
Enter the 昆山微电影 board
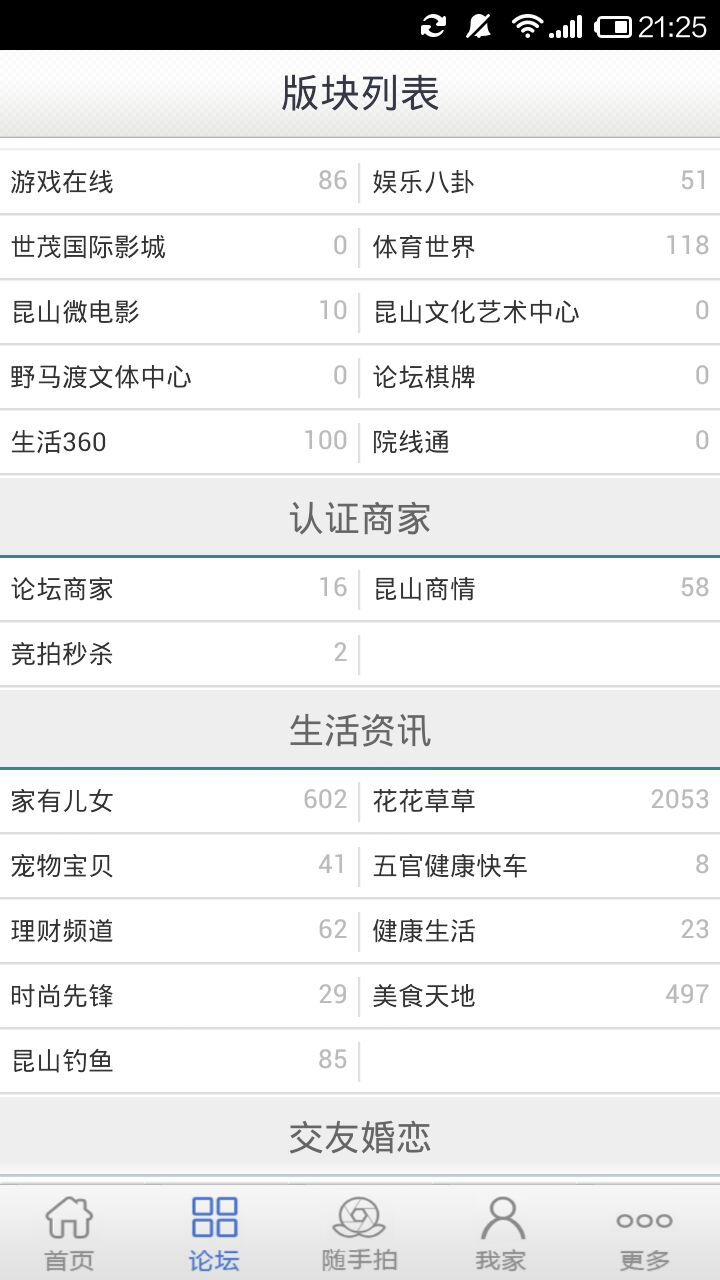pos(179,312)
